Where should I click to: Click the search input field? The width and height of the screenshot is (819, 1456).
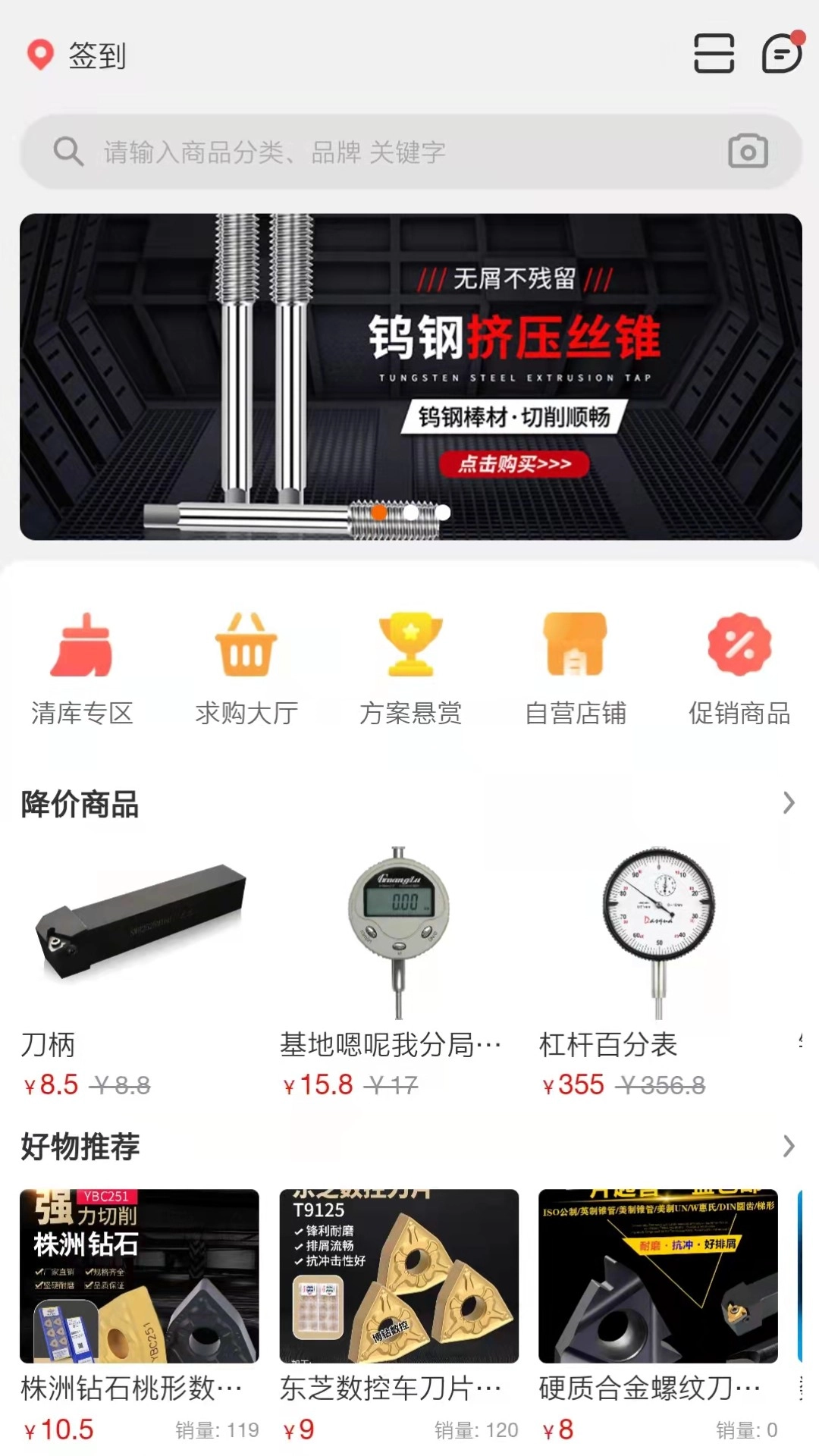[303, 152]
